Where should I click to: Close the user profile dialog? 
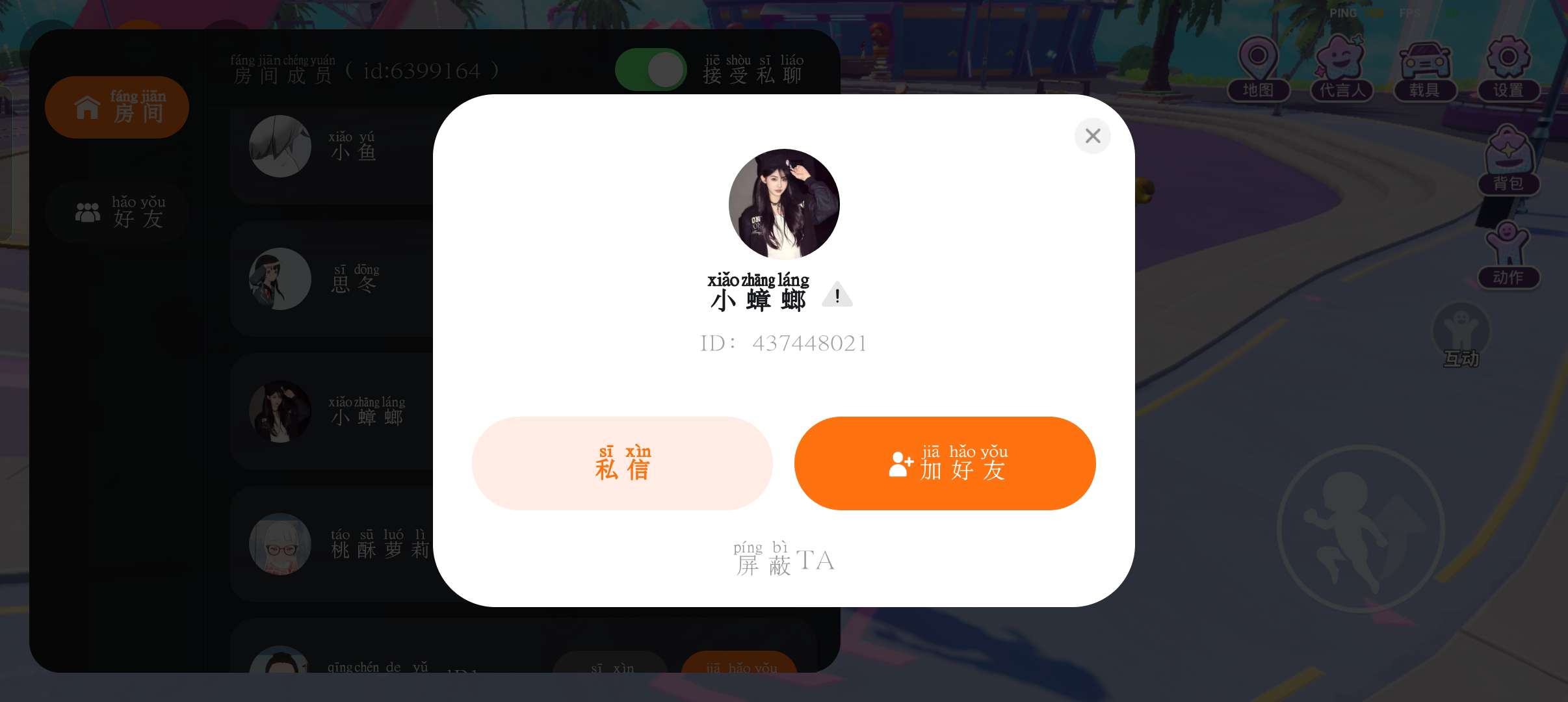(x=1092, y=136)
